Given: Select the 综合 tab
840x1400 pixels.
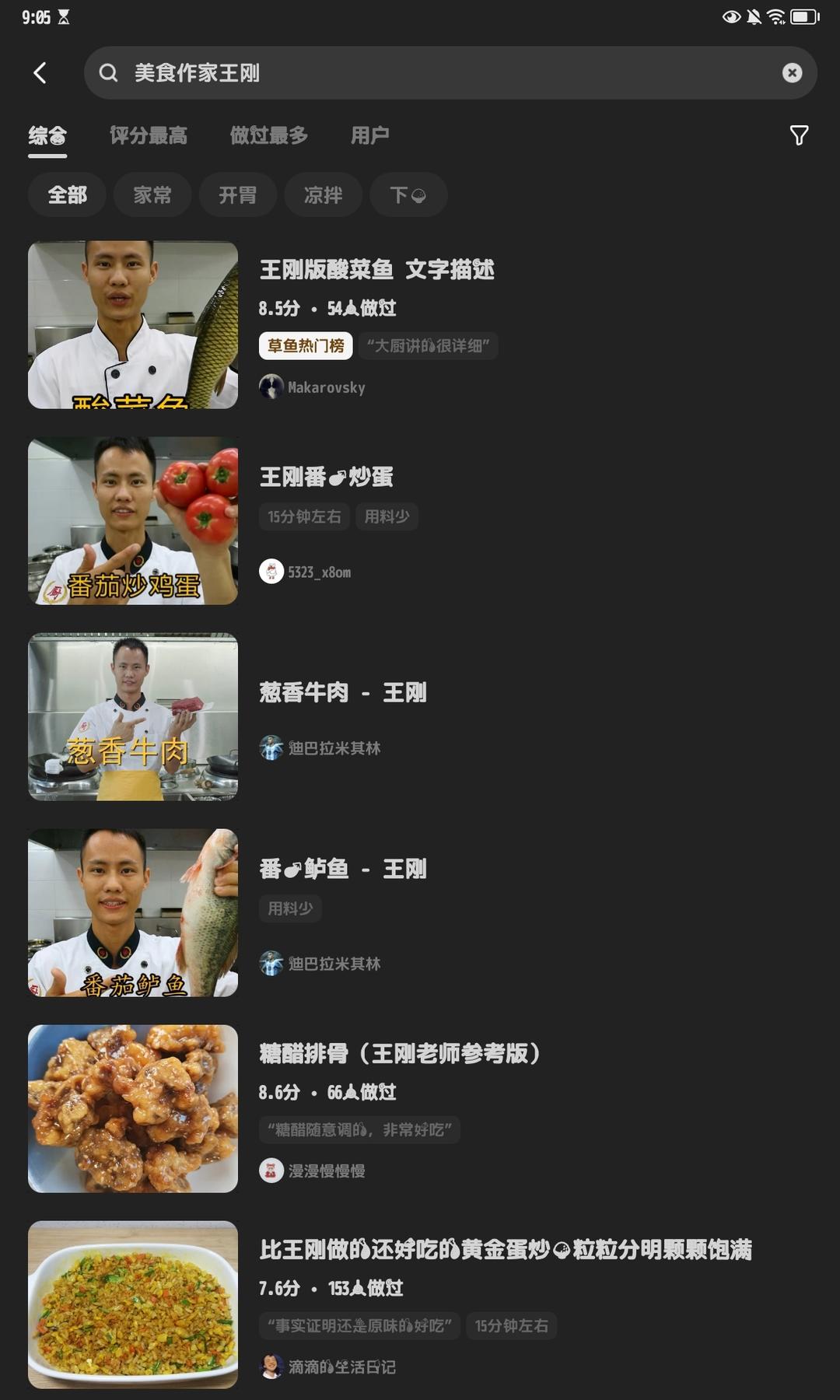Looking at the screenshot, I should coord(47,135).
